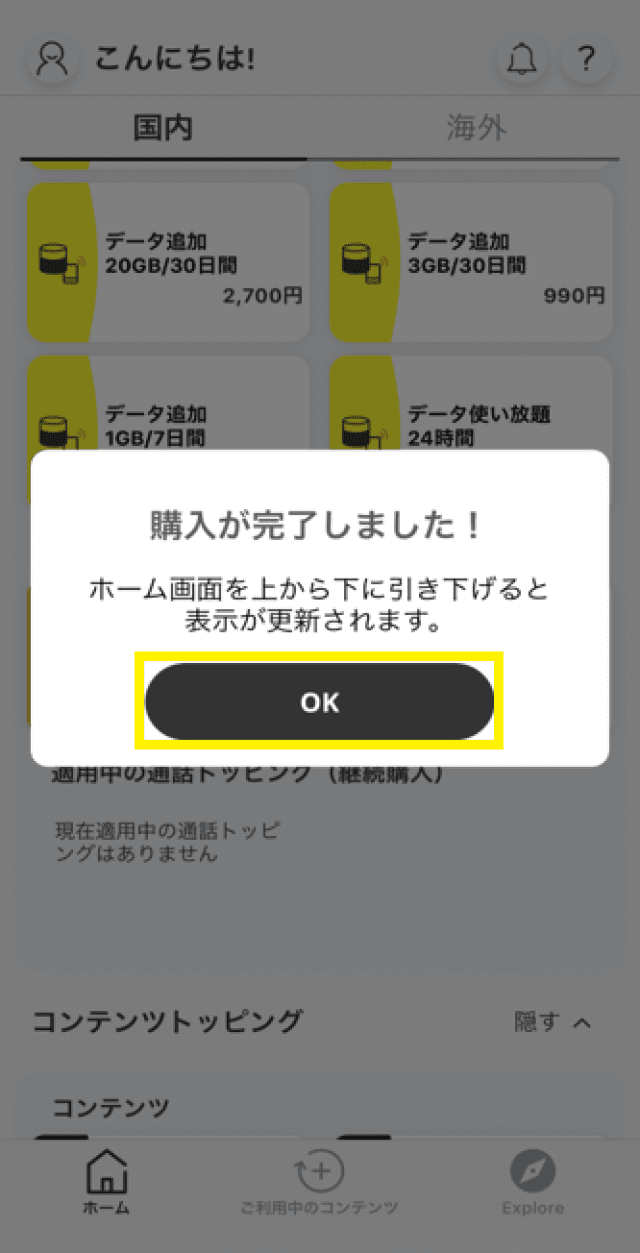
Task: Switch to the 海外 tab
Action: pos(476,128)
